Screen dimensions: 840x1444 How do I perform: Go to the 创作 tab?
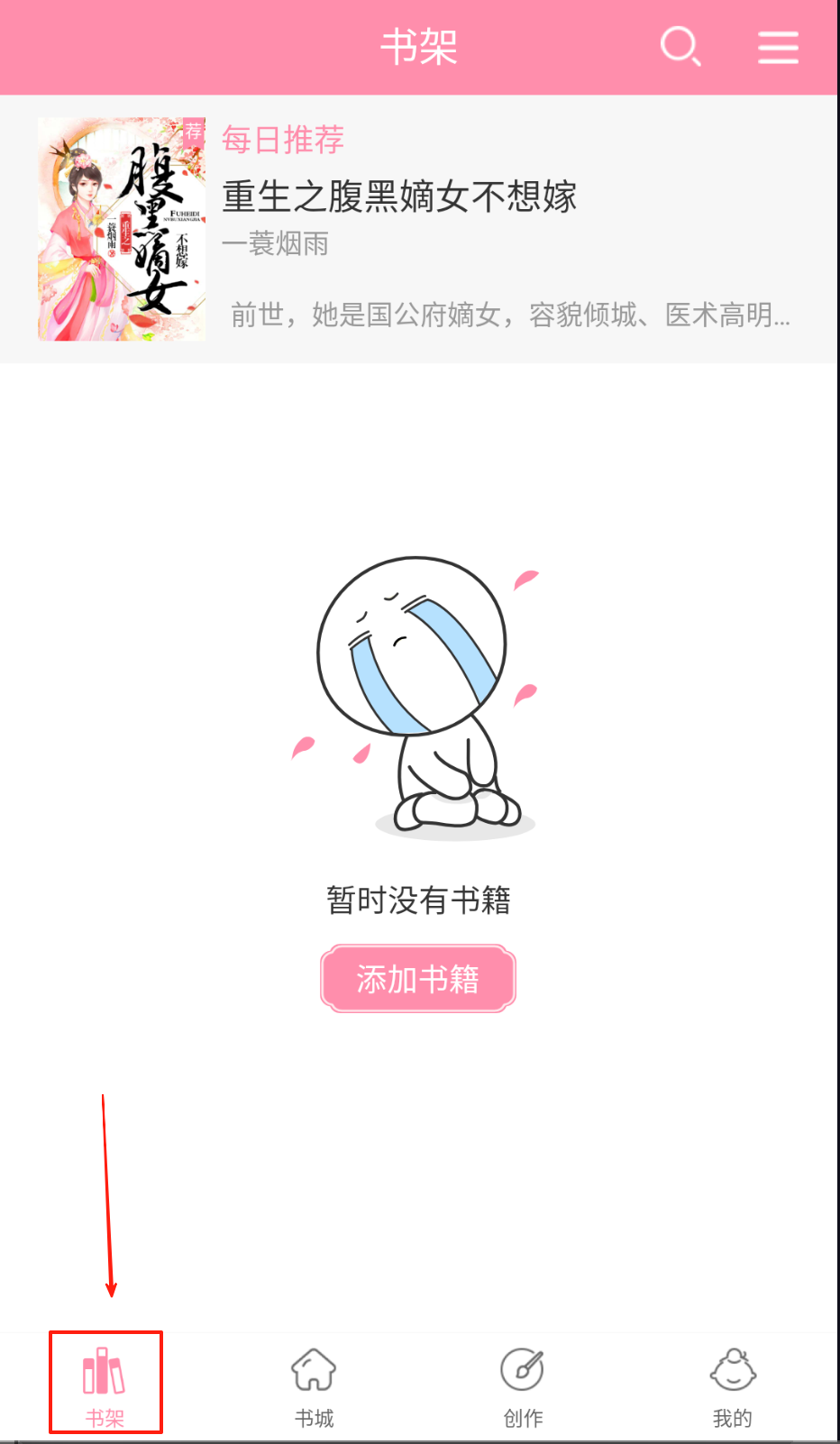[x=523, y=1383]
